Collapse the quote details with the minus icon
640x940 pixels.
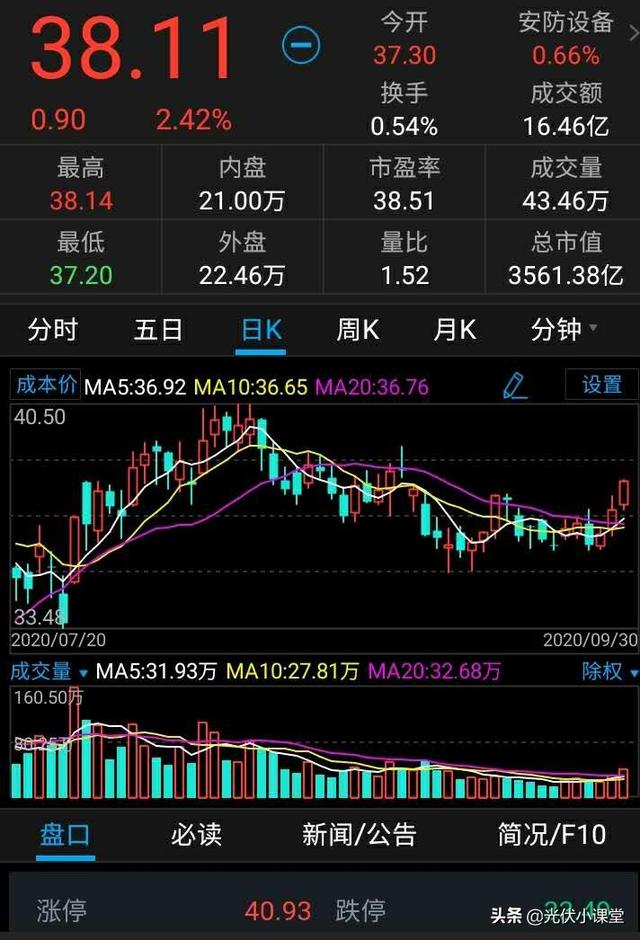[300, 45]
